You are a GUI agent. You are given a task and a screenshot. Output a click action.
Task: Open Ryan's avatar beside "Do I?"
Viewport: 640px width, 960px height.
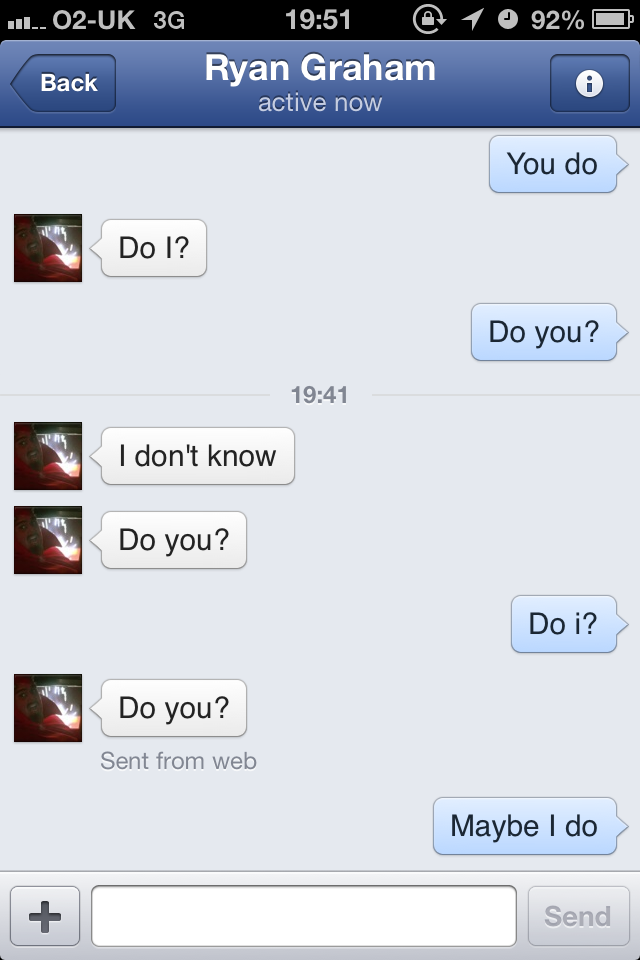click(x=48, y=248)
